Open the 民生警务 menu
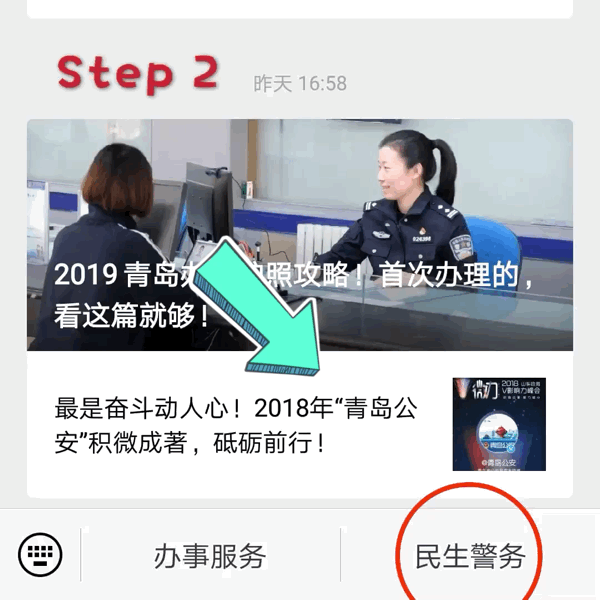This screenshot has height=600, width=600. pos(469,556)
